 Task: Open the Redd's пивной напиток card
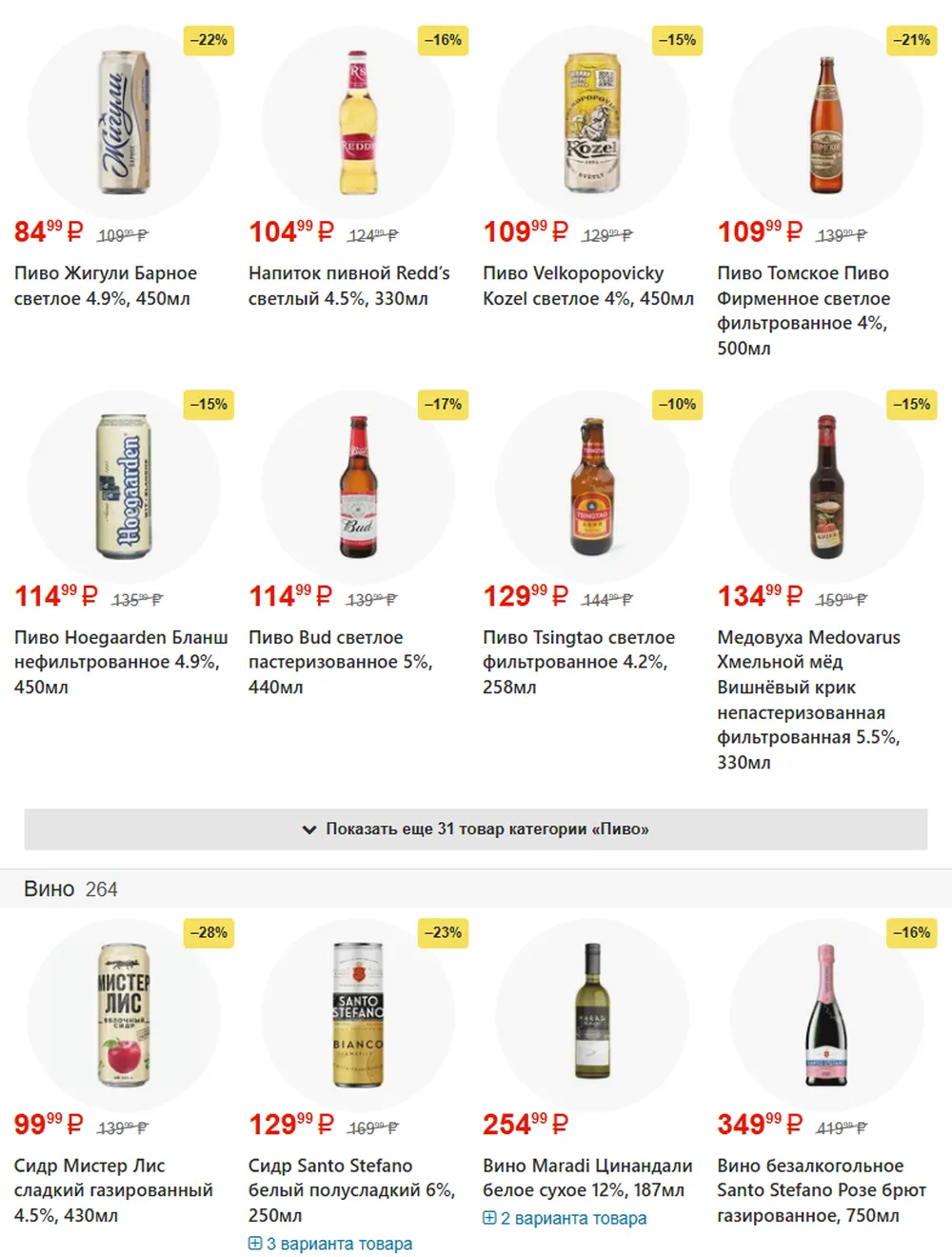click(349, 286)
